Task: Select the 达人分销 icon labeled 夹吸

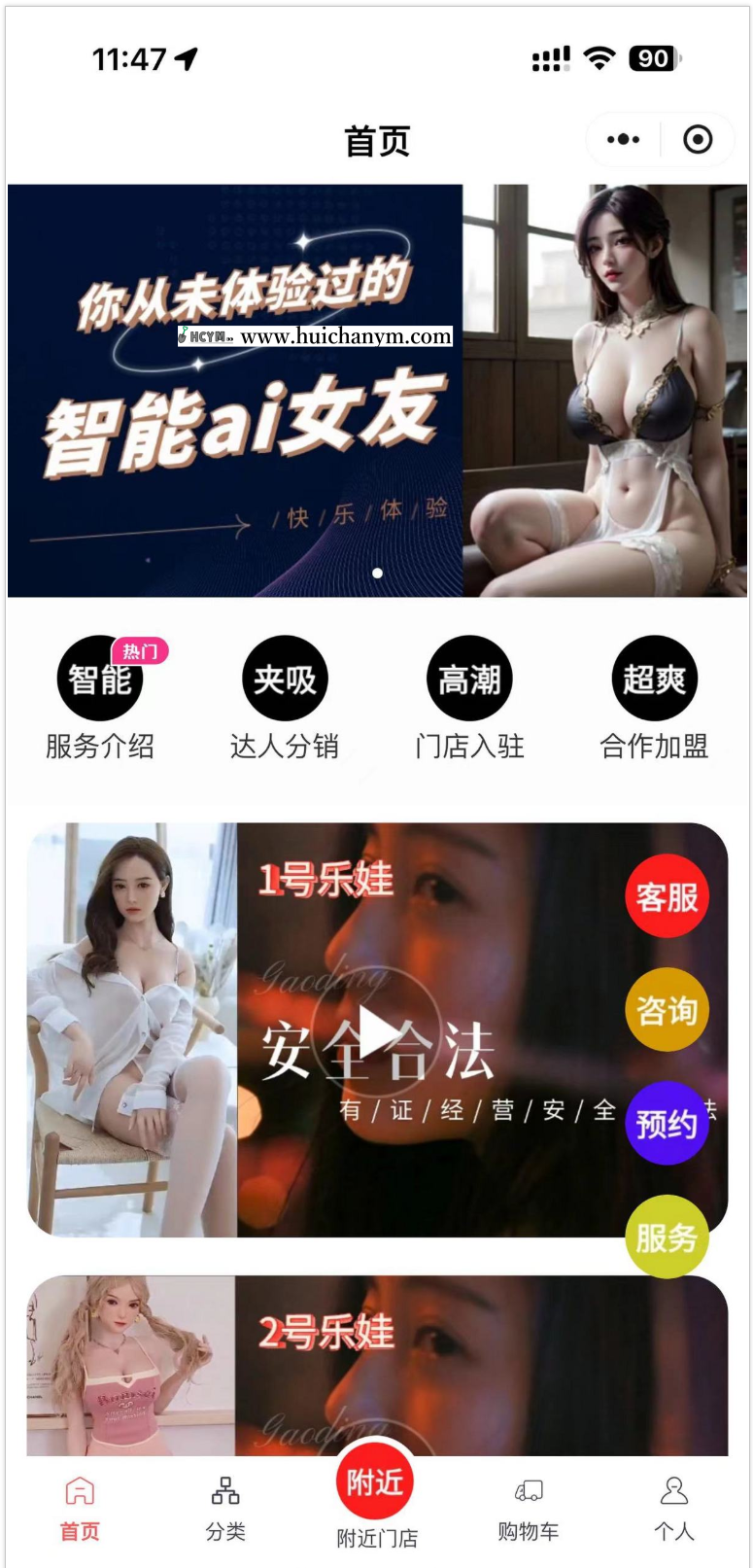Action: coord(284,679)
